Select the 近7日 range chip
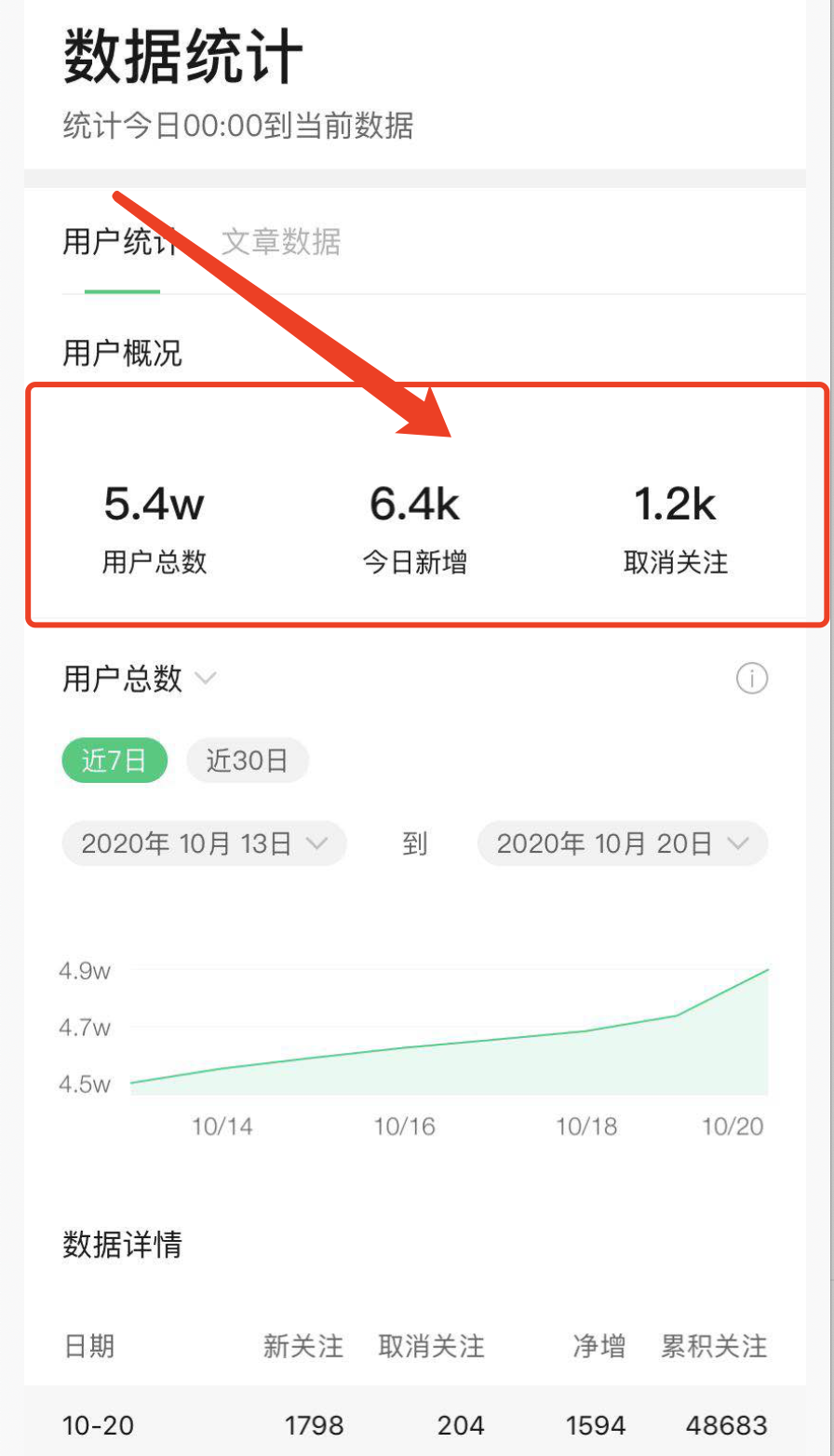 [x=114, y=762]
